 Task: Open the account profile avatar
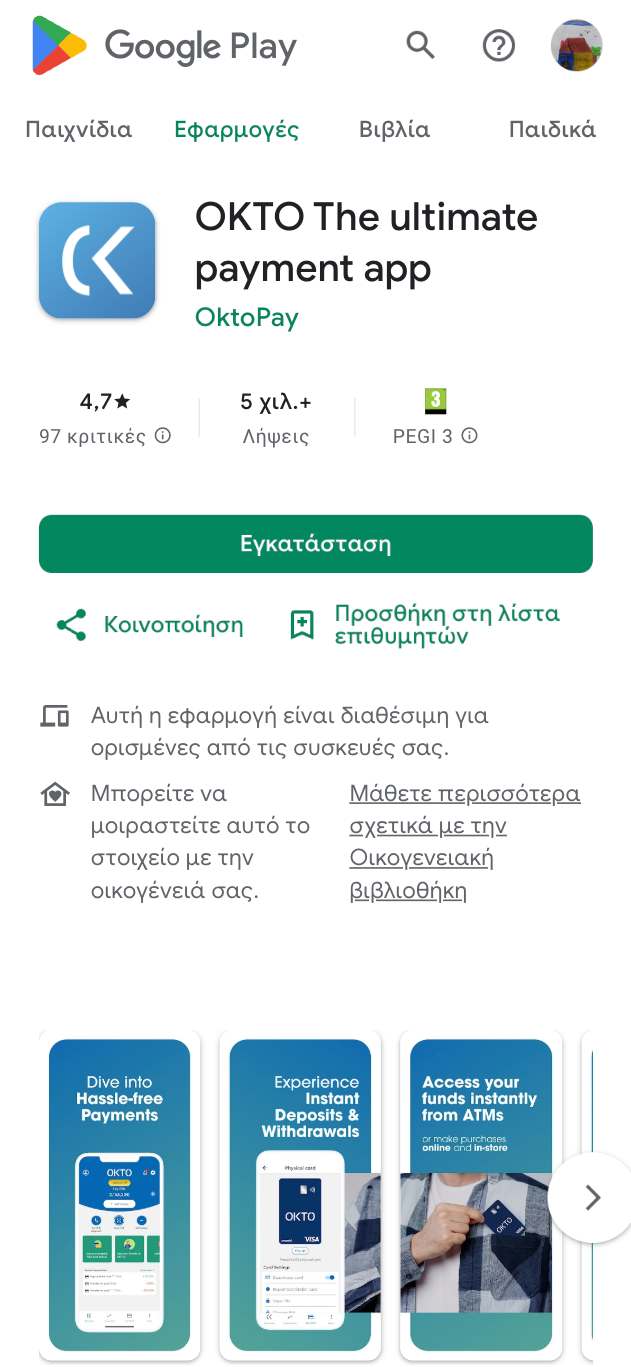[x=577, y=46]
